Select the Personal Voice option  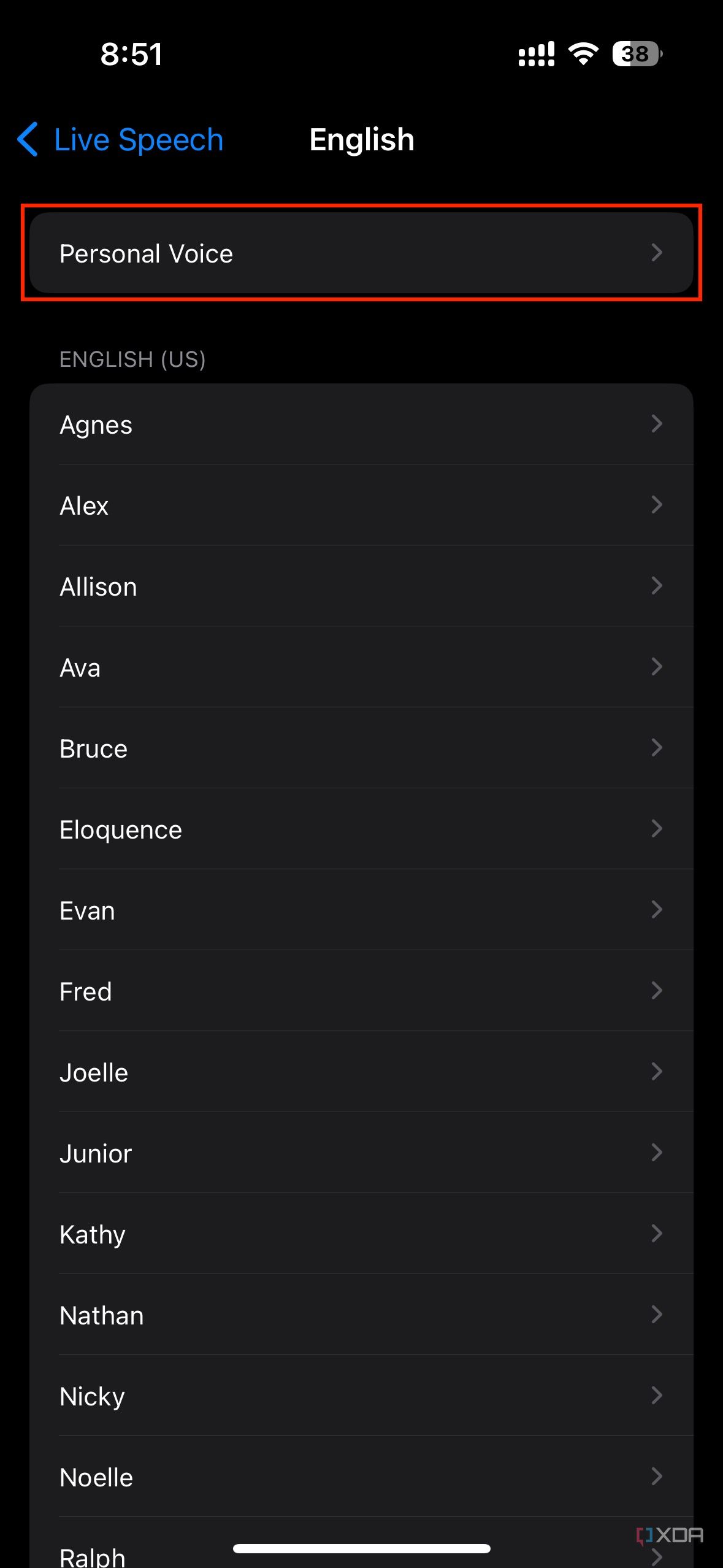[362, 253]
